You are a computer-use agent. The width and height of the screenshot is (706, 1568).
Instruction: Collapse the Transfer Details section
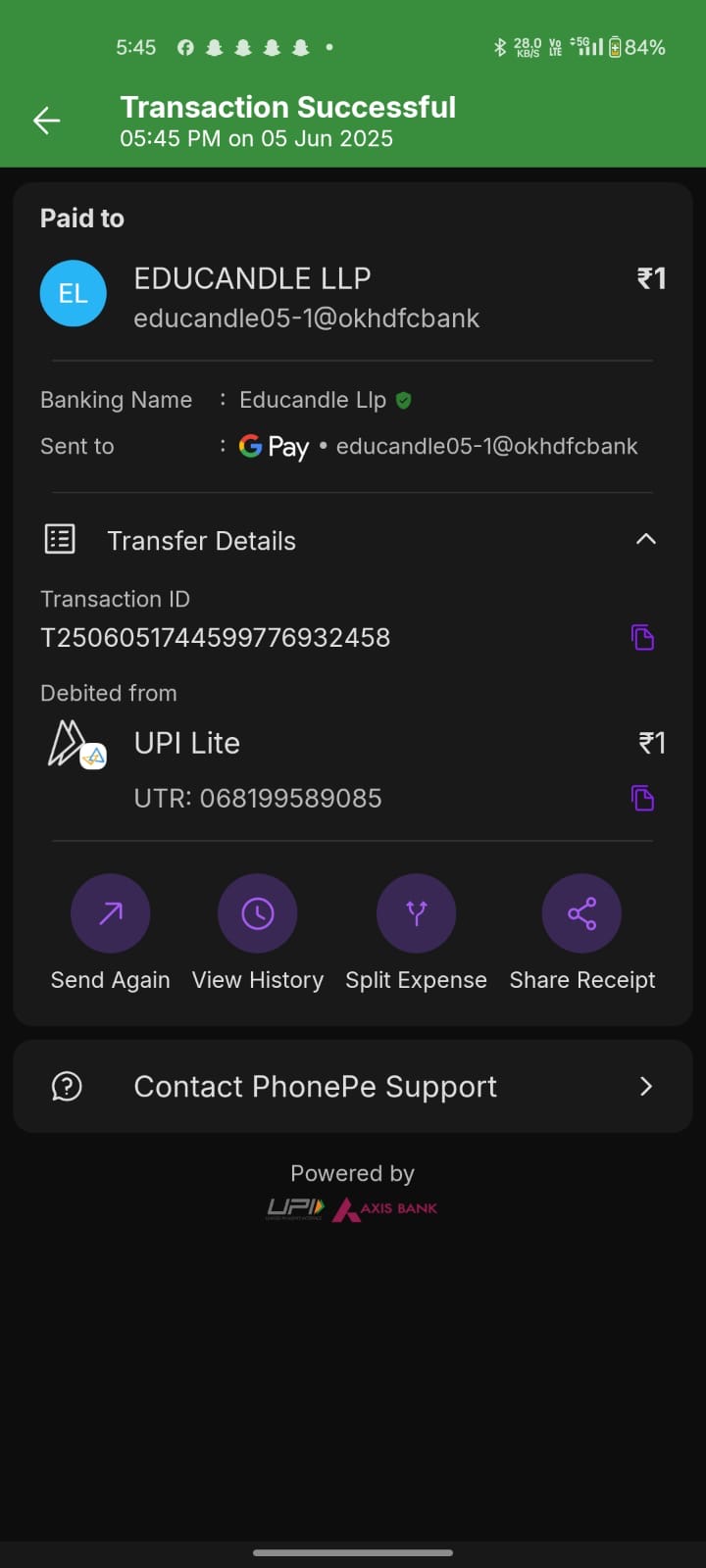(x=645, y=540)
